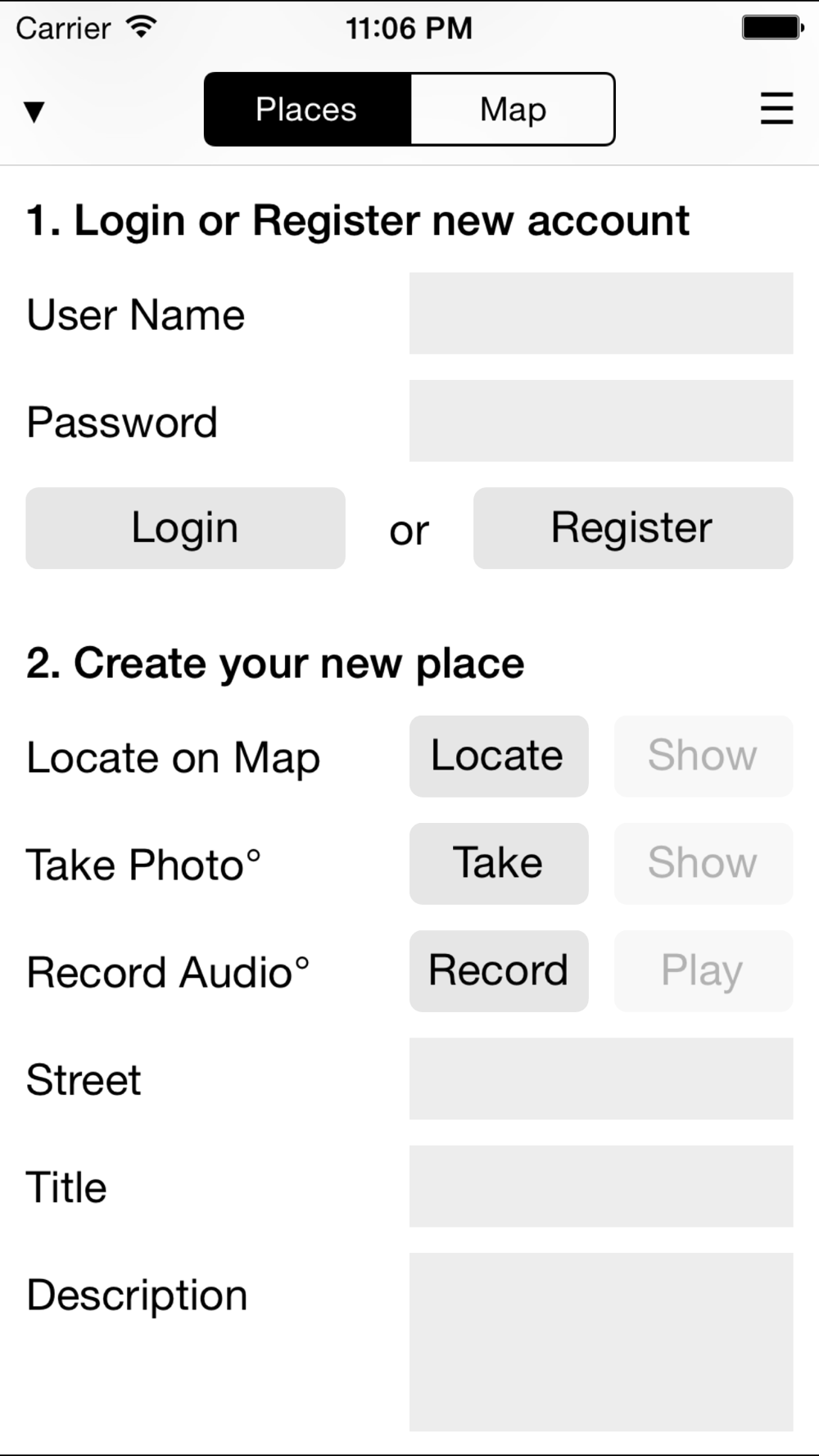The height and width of the screenshot is (1456, 819).
Task: Focus the Description text area
Action: point(601,1342)
